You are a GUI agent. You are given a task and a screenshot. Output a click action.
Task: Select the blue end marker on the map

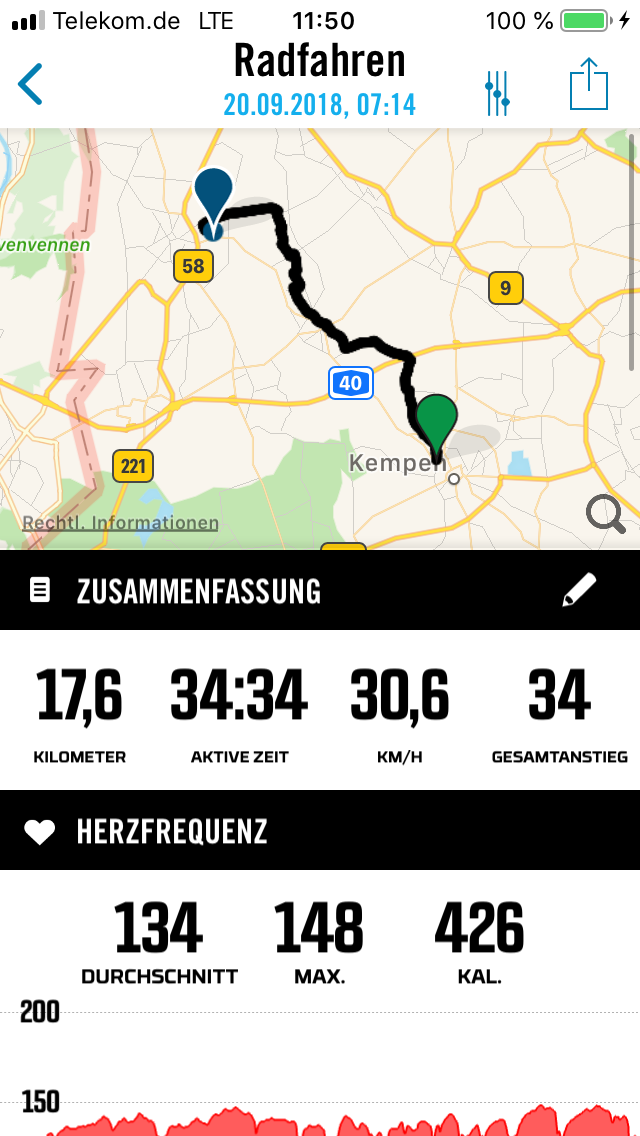coord(213,202)
